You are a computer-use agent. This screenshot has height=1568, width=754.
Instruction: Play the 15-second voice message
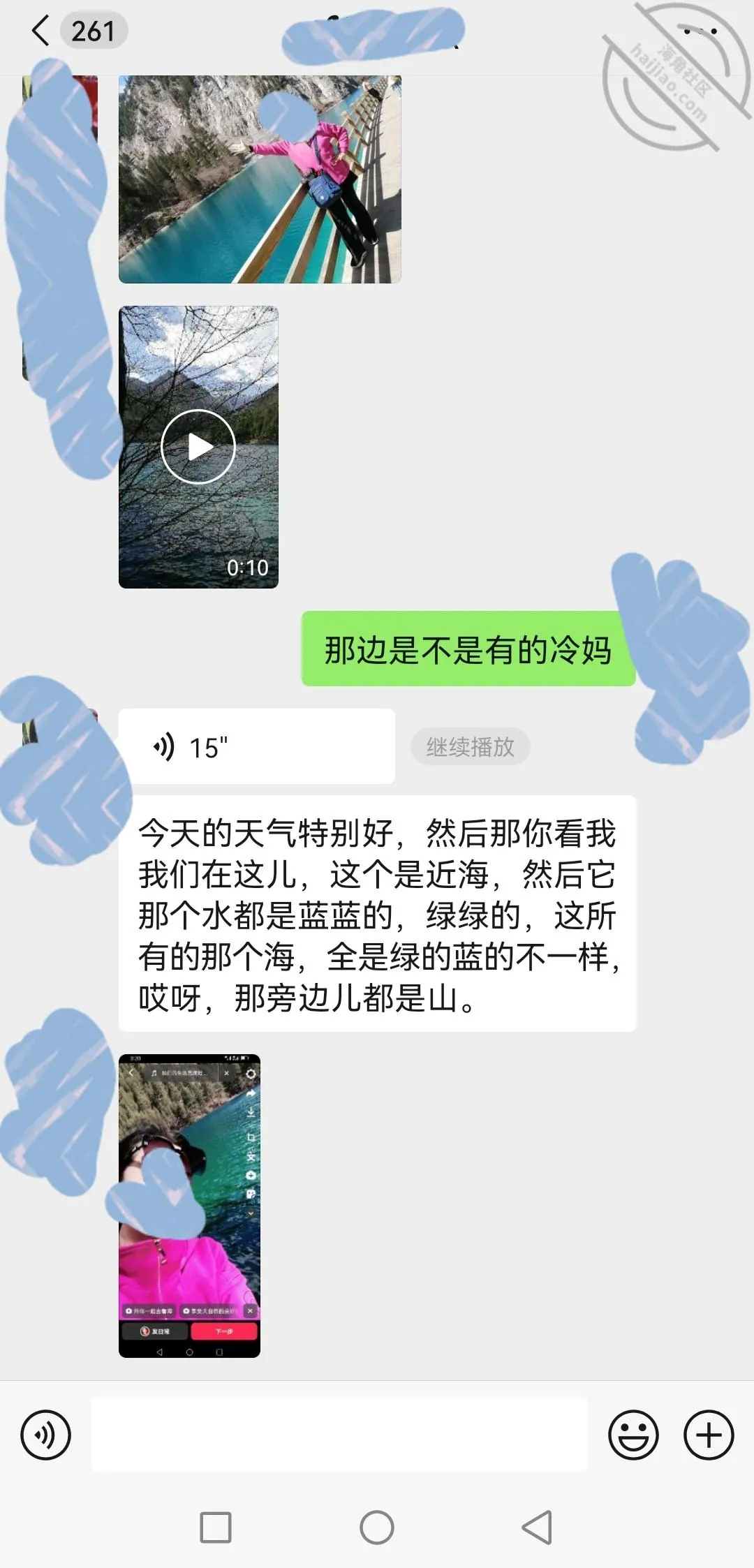(257, 747)
